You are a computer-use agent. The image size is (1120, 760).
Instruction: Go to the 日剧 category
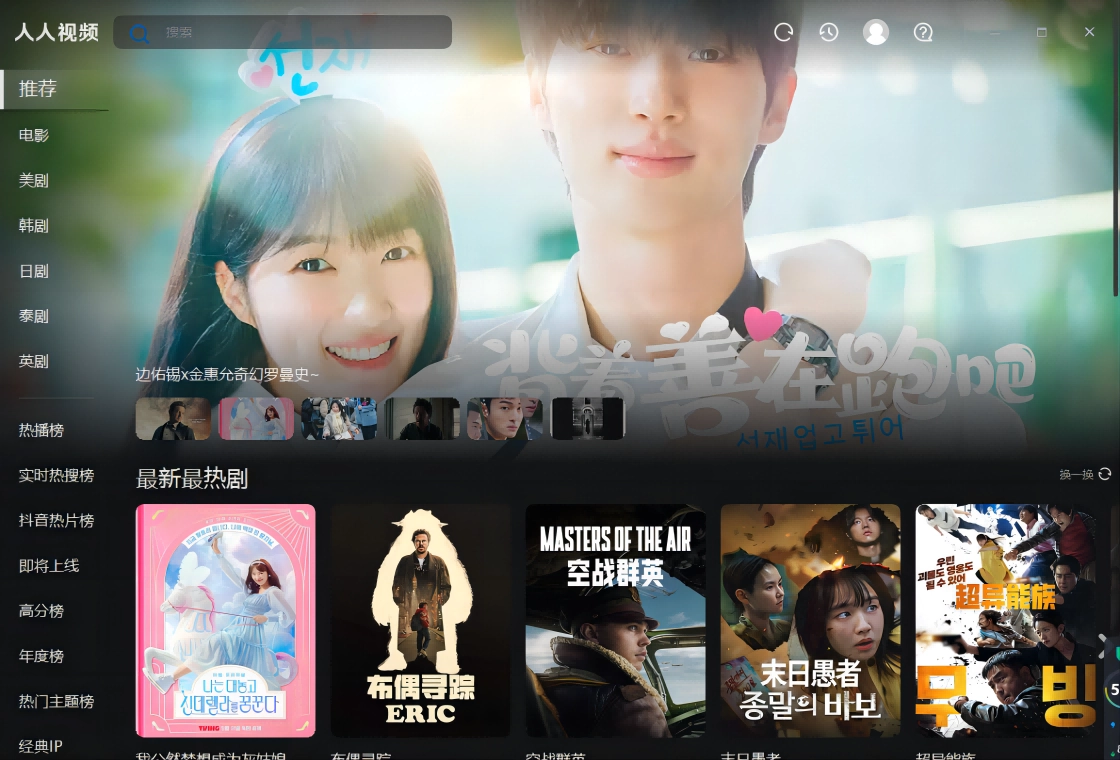[x=34, y=271]
